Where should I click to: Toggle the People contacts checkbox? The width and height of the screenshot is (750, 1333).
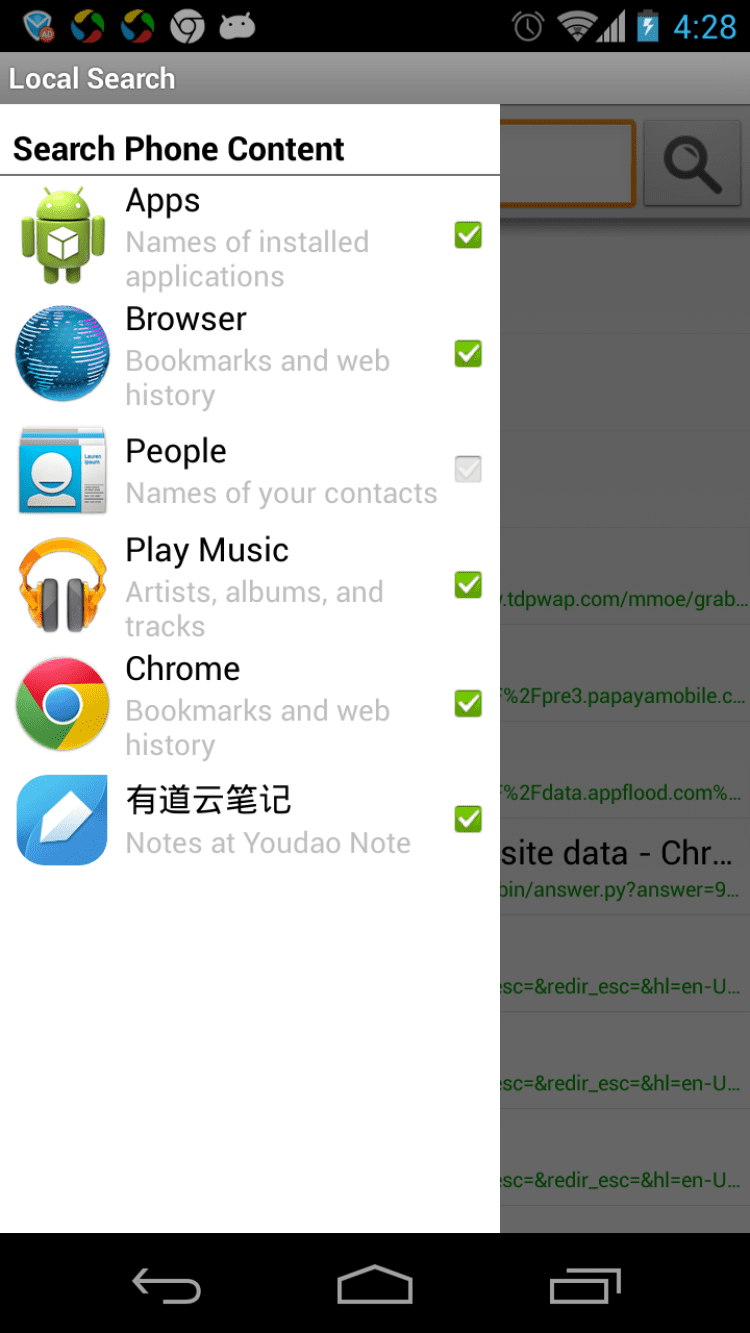point(468,469)
